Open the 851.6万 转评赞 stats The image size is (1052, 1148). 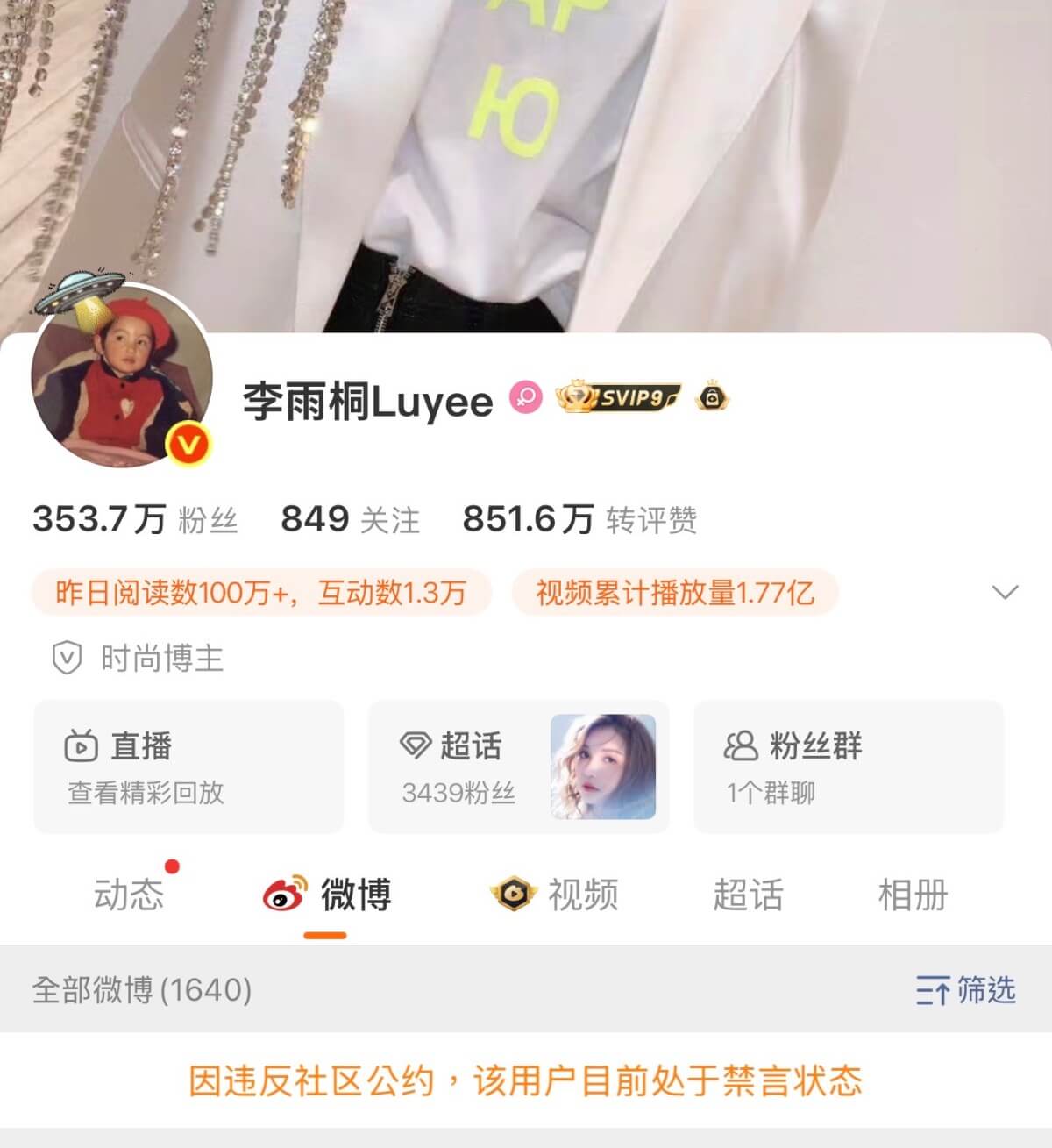(579, 519)
